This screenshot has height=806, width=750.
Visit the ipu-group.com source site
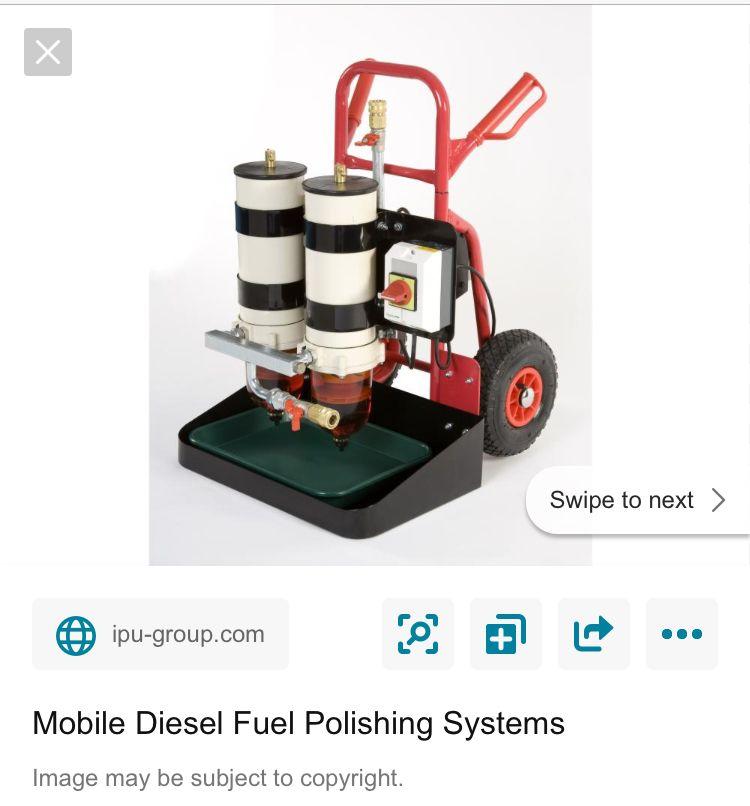[161, 634]
